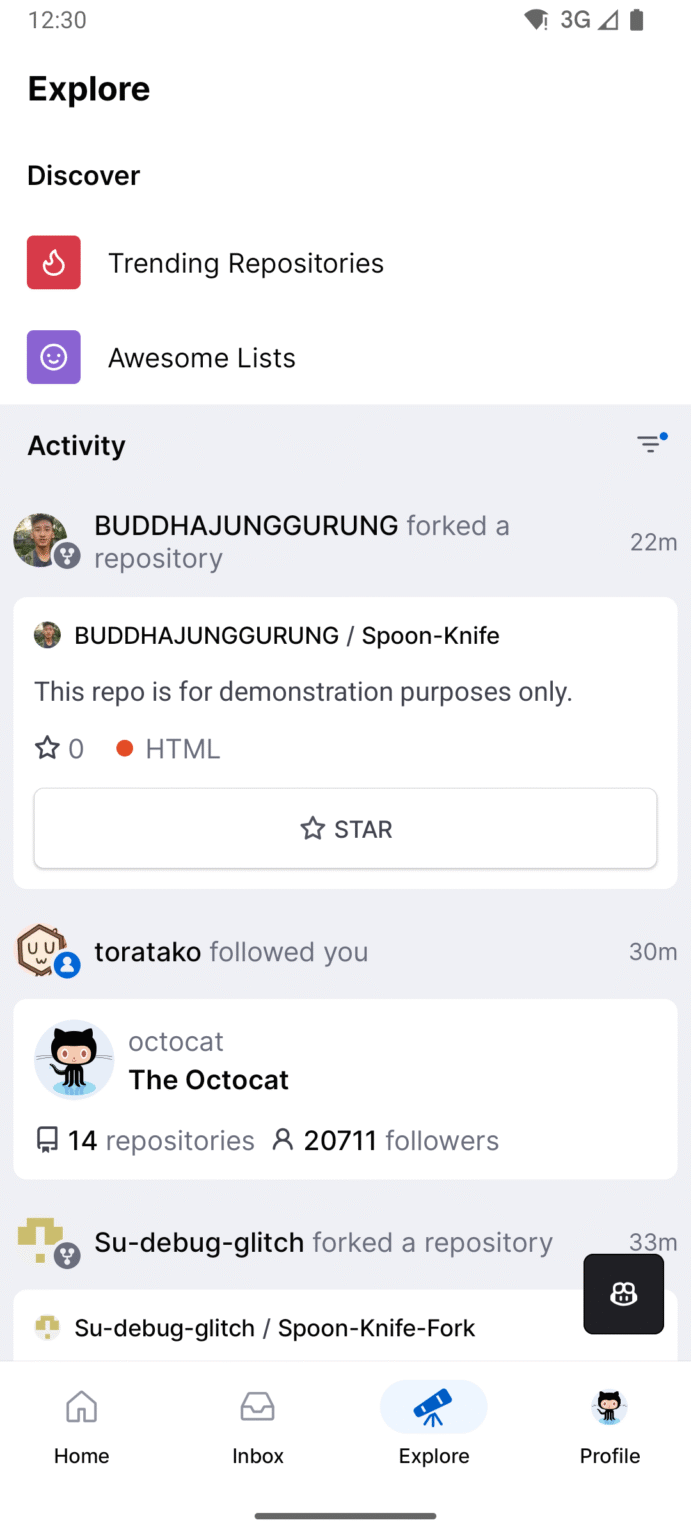
Task: Go to the Profile tab
Action: click(x=609, y=1427)
